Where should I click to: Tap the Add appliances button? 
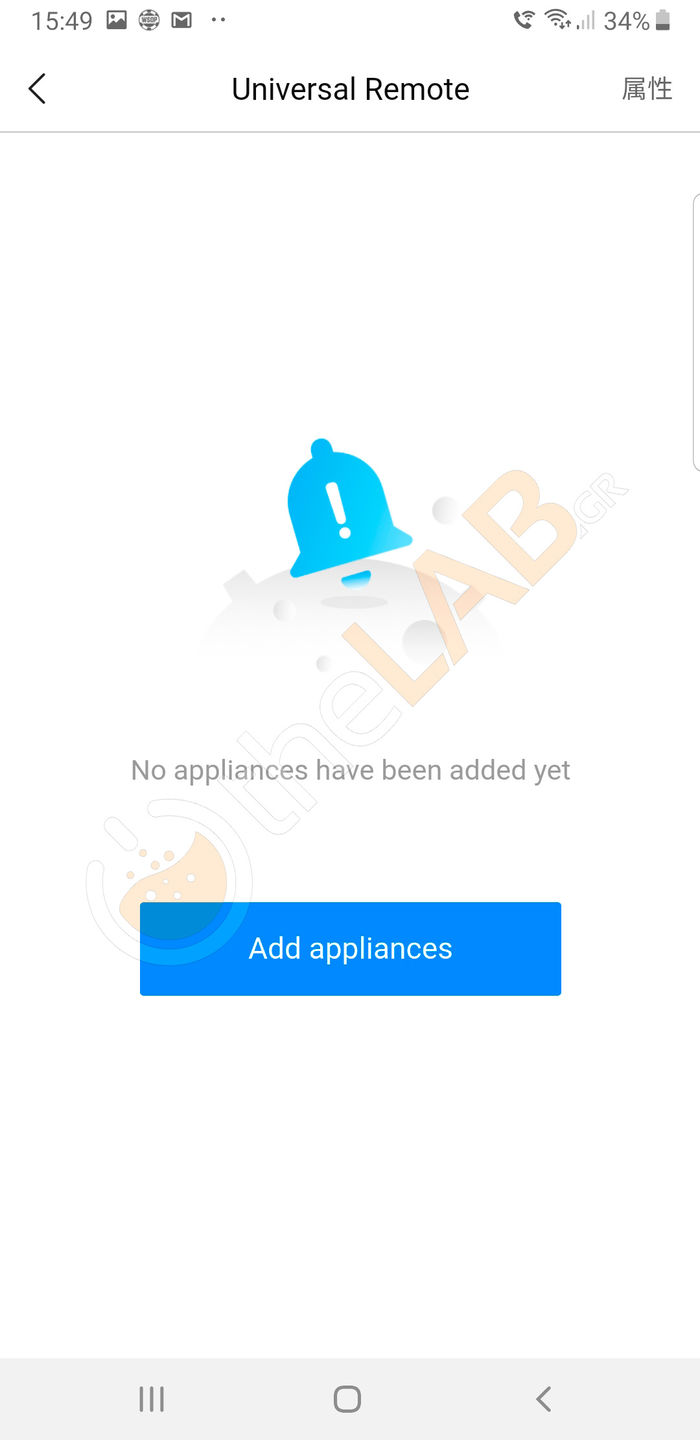coord(350,948)
